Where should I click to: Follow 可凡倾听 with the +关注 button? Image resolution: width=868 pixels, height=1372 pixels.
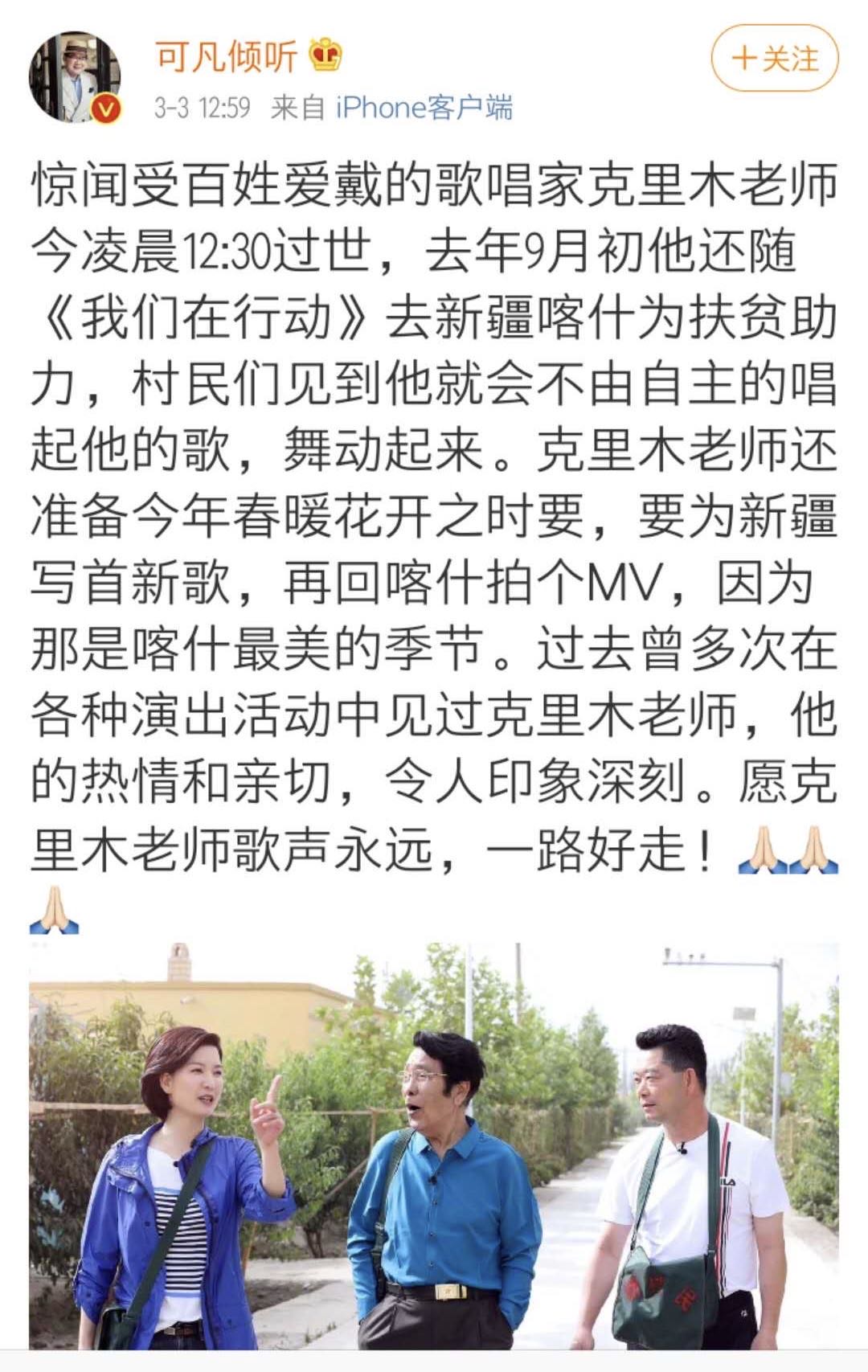click(775, 59)
